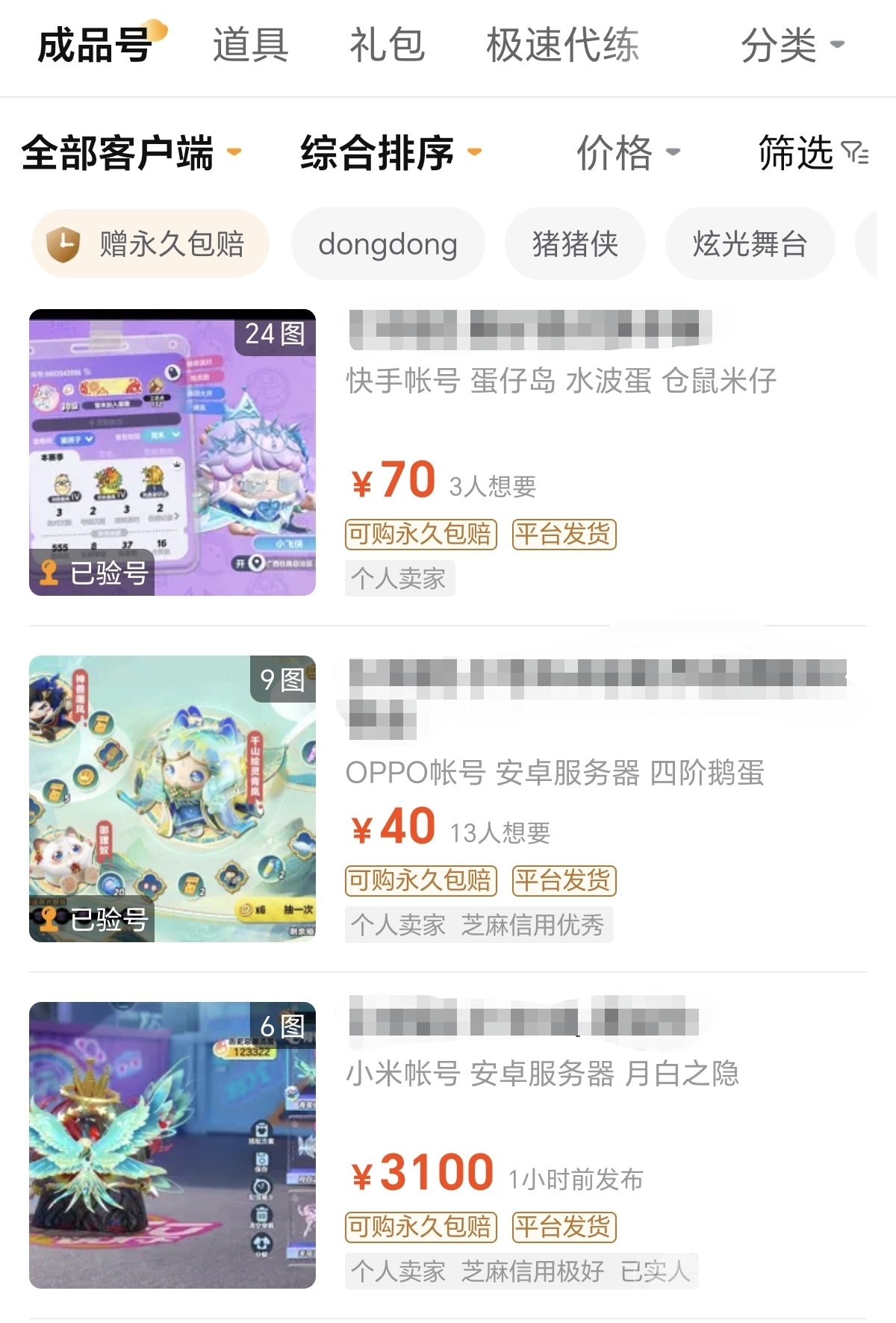Choose the 炫光舞台 filter chip
This screenshot has height=1323, width=896.
coord(750,244)
